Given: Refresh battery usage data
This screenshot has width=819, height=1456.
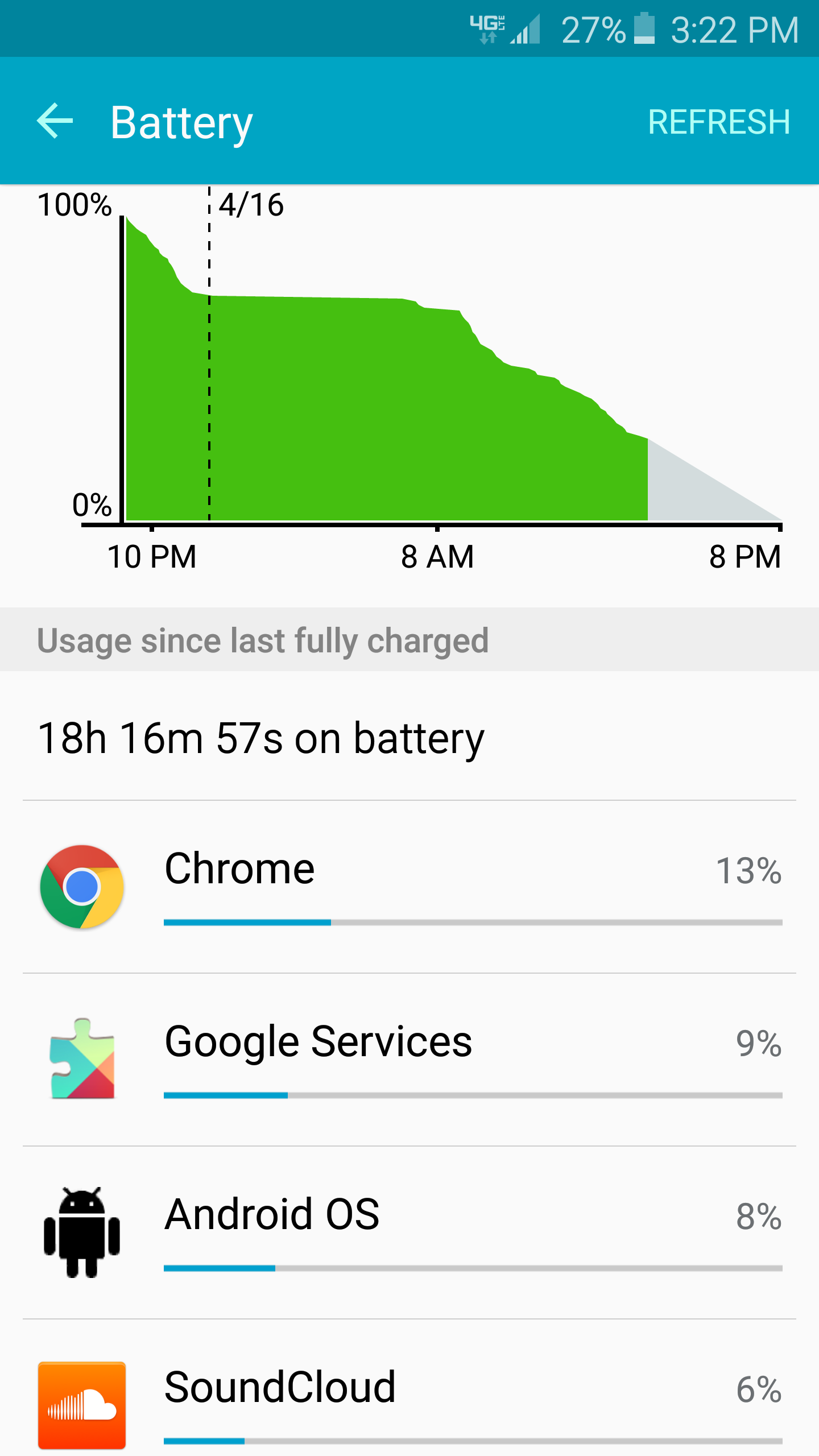Looking at the screenshot, I should tap(719, 122).
